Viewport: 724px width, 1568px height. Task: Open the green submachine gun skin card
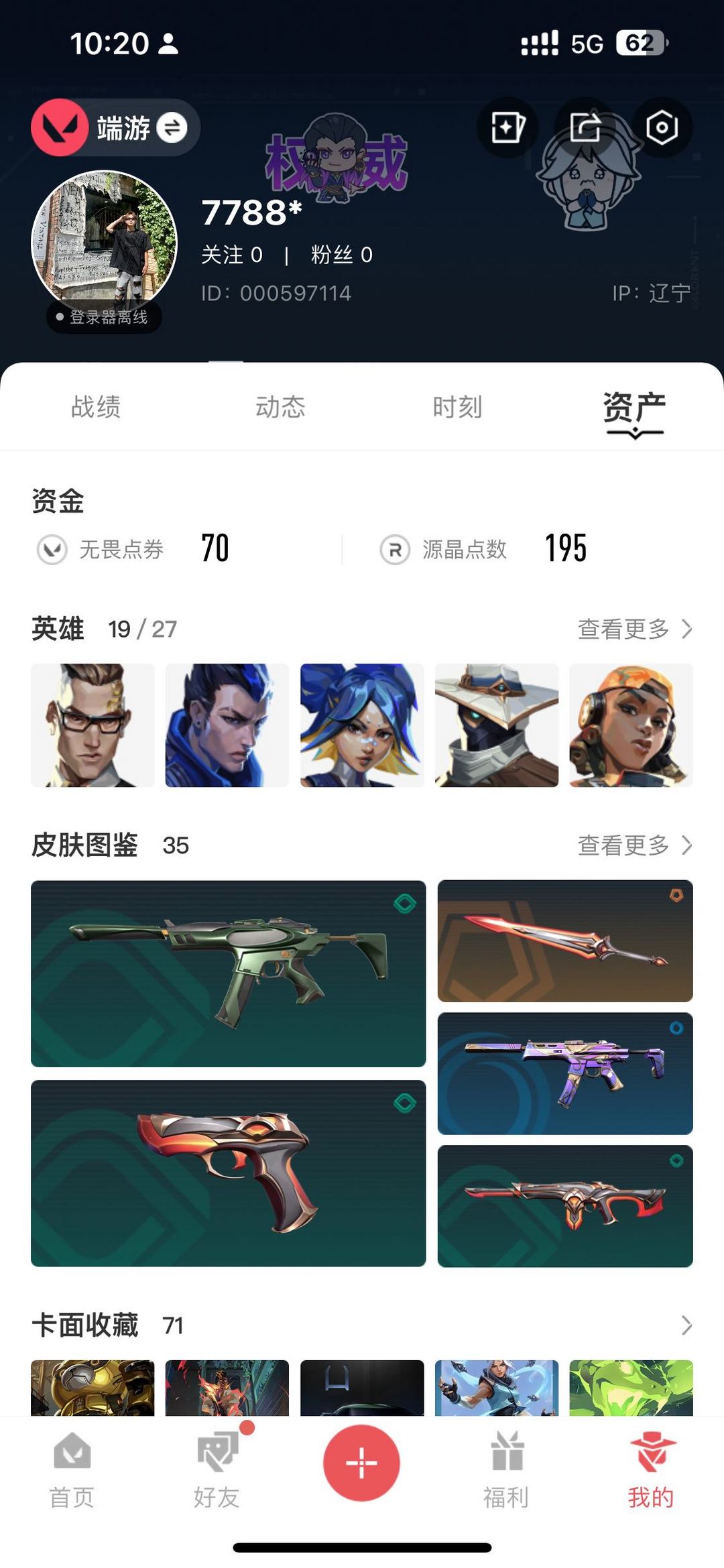pos(228,973)
